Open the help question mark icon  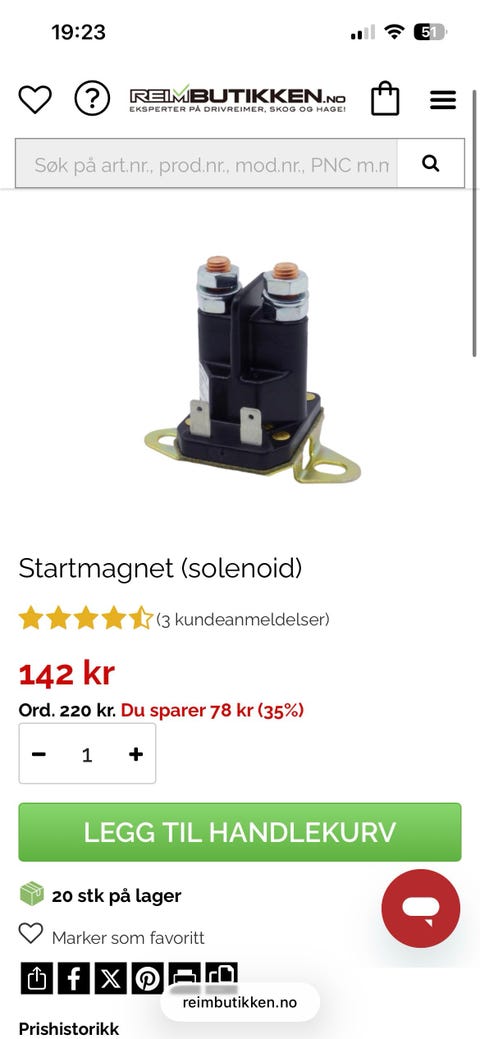click(x=92, y=99)
